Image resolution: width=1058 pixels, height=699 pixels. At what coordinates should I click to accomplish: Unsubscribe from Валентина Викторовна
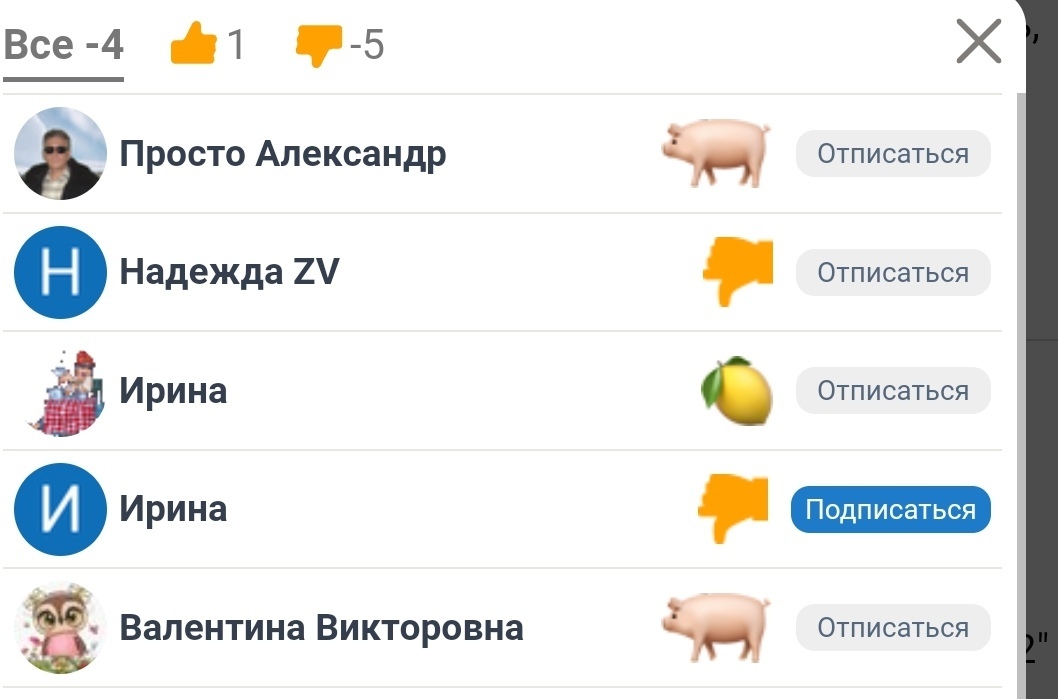point(892,628)
